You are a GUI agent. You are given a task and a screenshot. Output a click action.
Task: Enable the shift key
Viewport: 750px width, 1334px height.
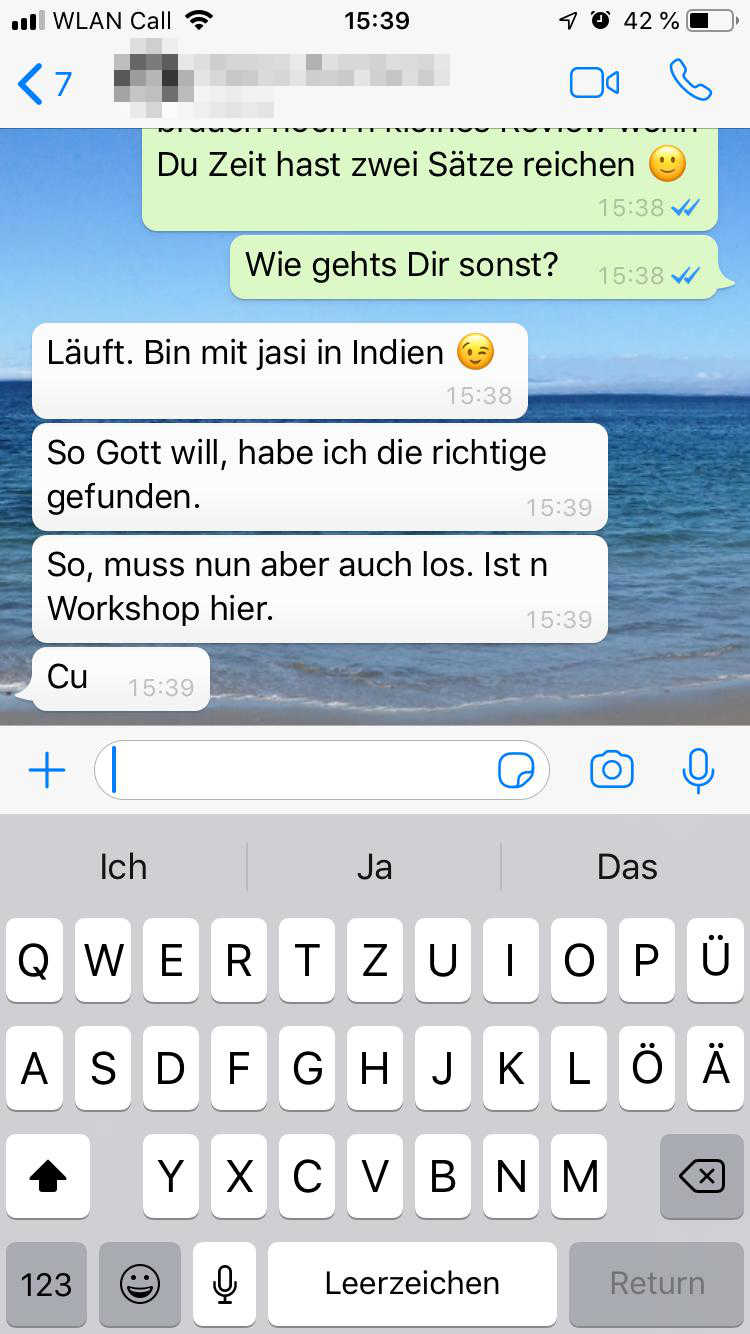(47, 1177)
